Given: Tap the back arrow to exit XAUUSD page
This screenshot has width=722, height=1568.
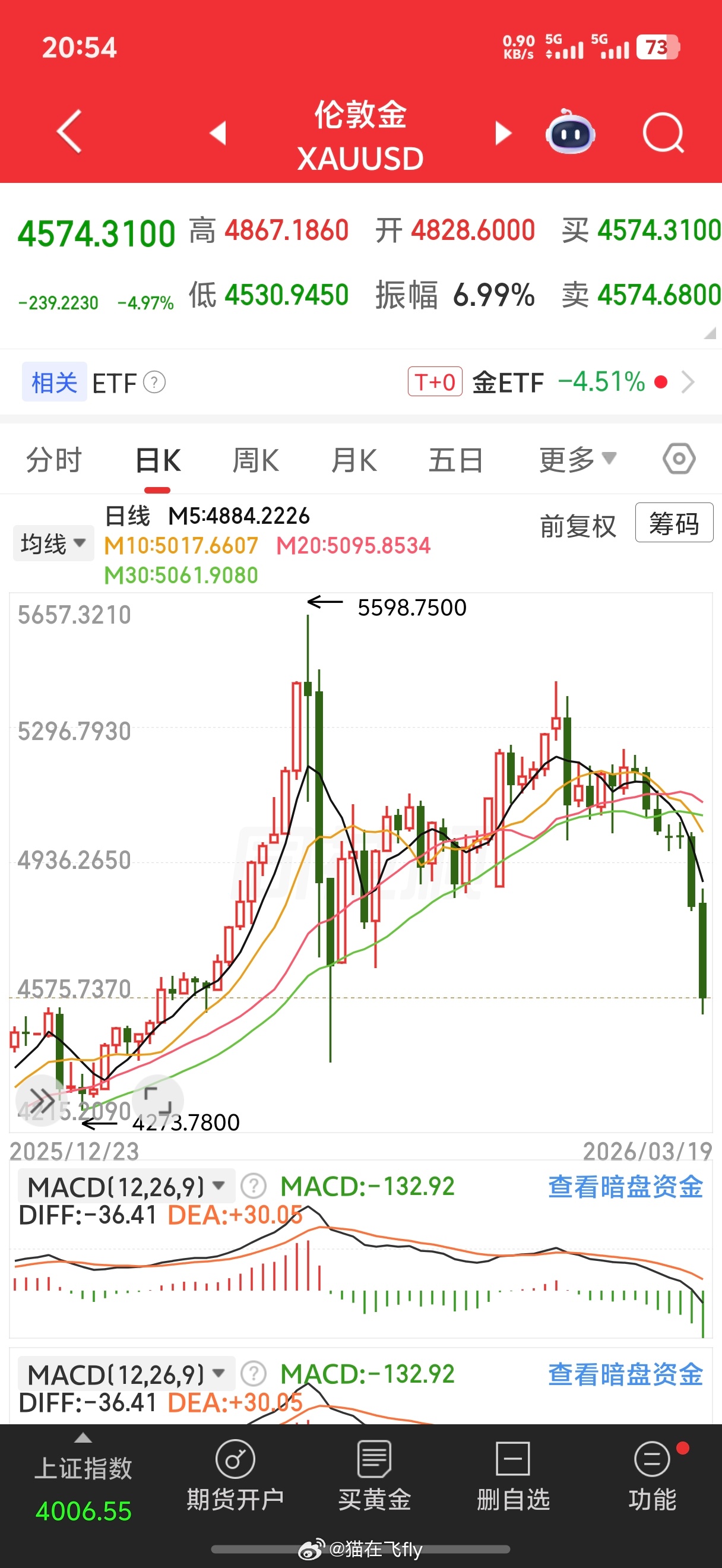Looking at the screenshot, I should 68,132.
